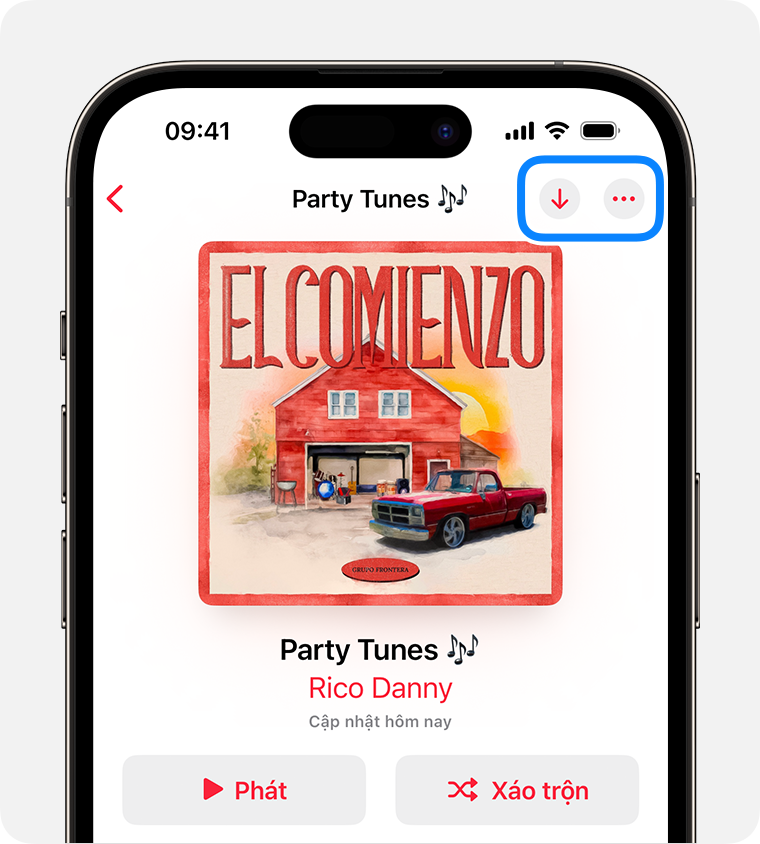
Task: Download the Party Tunes playlist
Action: (x=560, y=199)
